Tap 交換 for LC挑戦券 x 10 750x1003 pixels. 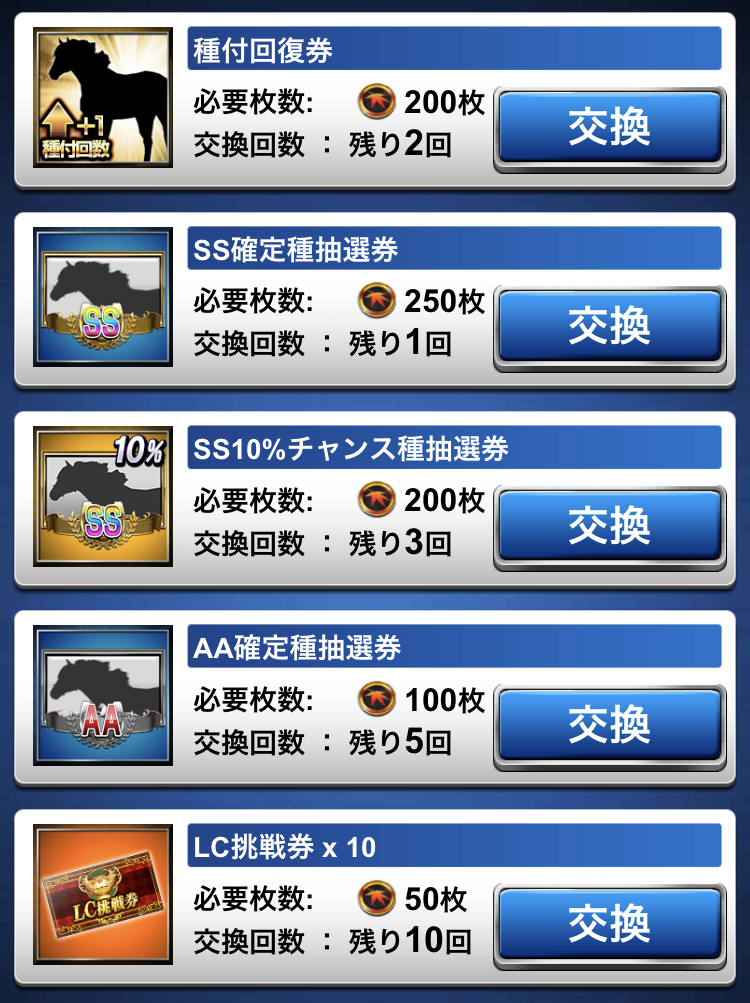609,923
